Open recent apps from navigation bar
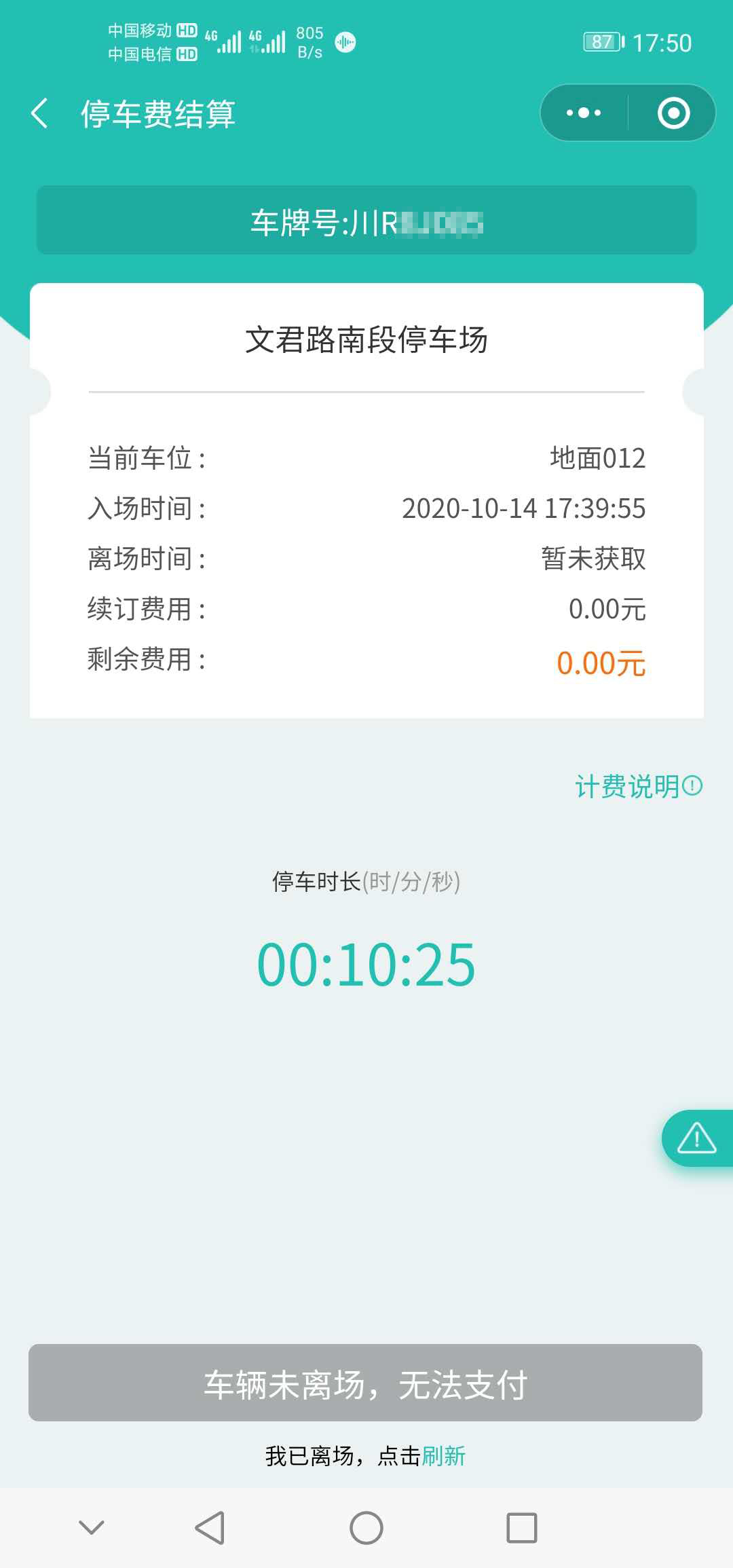Screen dimensions: 733x1568 [522, 1528]
